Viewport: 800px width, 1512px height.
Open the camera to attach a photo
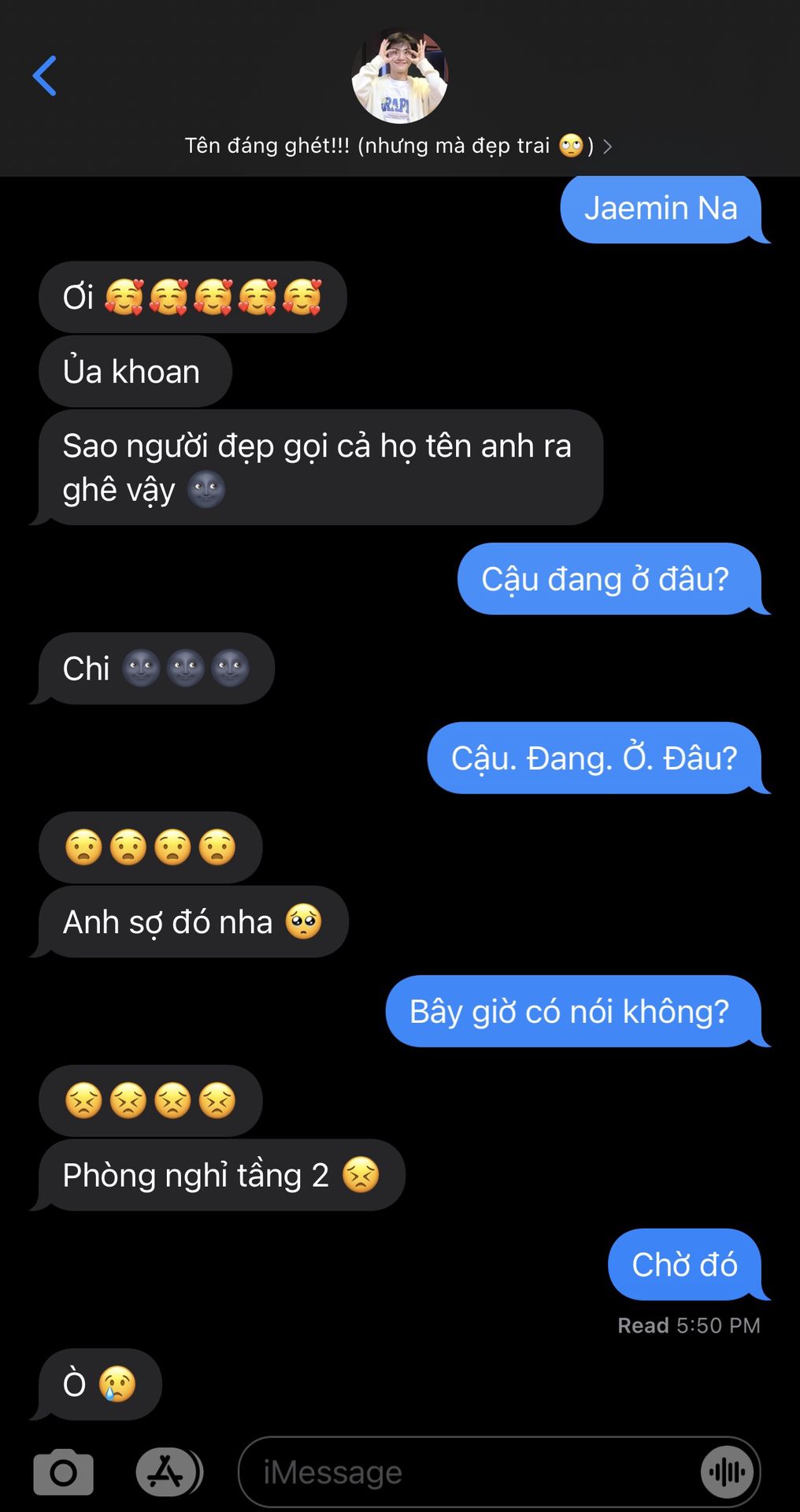(x=63, y=1472)
